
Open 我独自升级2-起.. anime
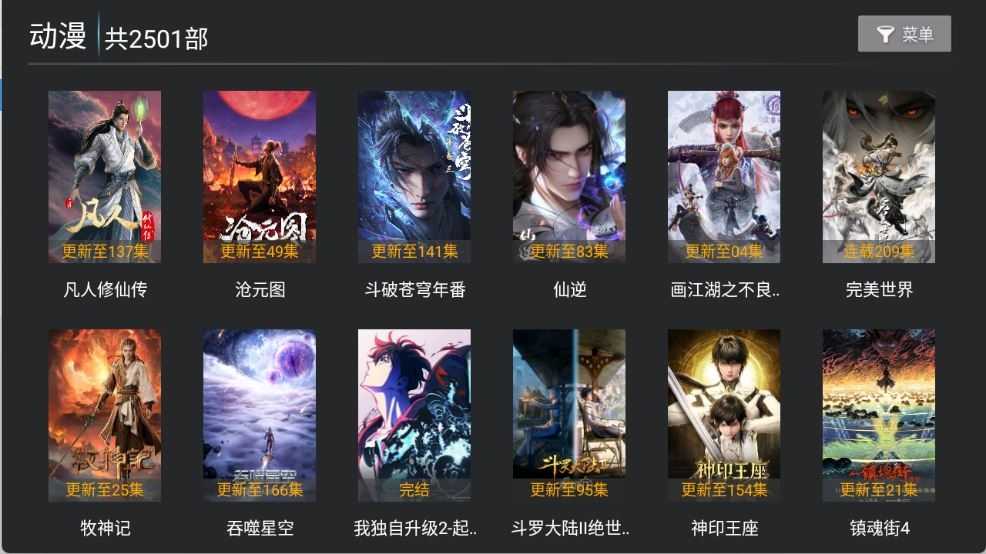[x=415, y=415]
